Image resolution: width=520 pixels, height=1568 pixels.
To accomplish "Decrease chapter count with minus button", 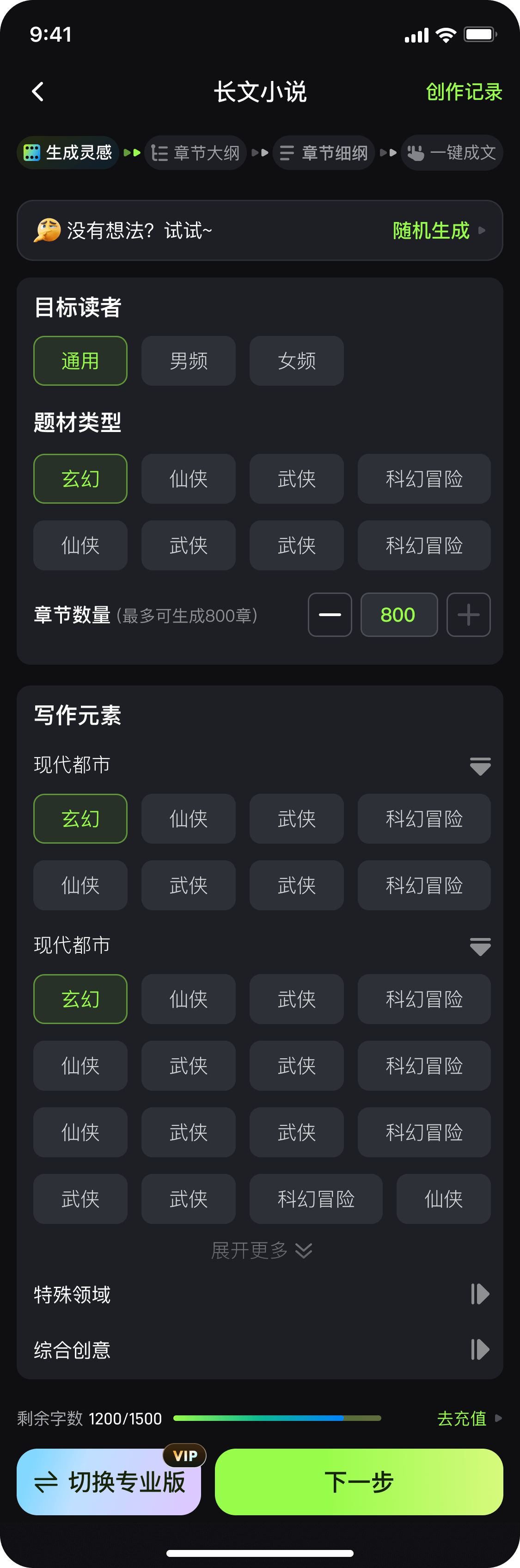I will 330,615.
